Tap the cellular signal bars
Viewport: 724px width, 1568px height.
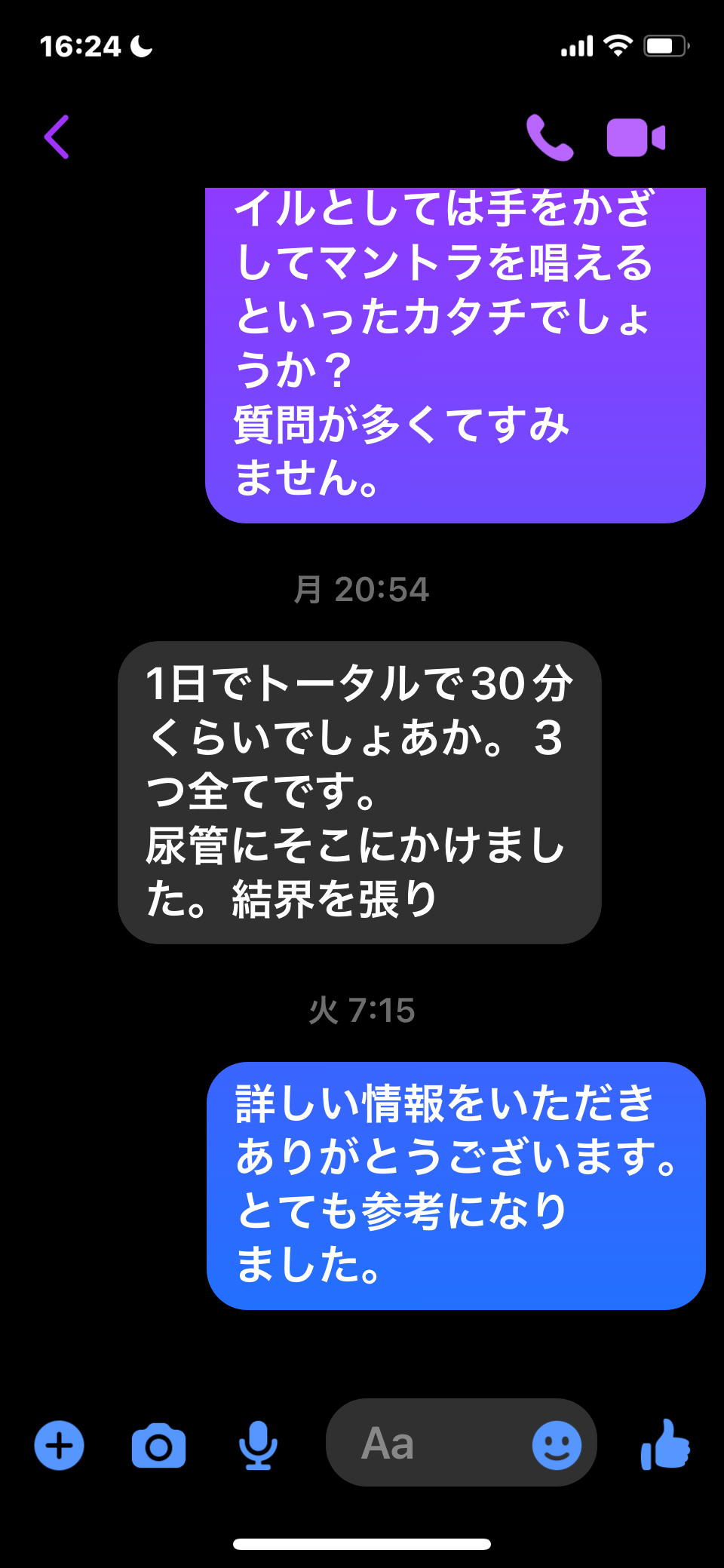(576, 45)
